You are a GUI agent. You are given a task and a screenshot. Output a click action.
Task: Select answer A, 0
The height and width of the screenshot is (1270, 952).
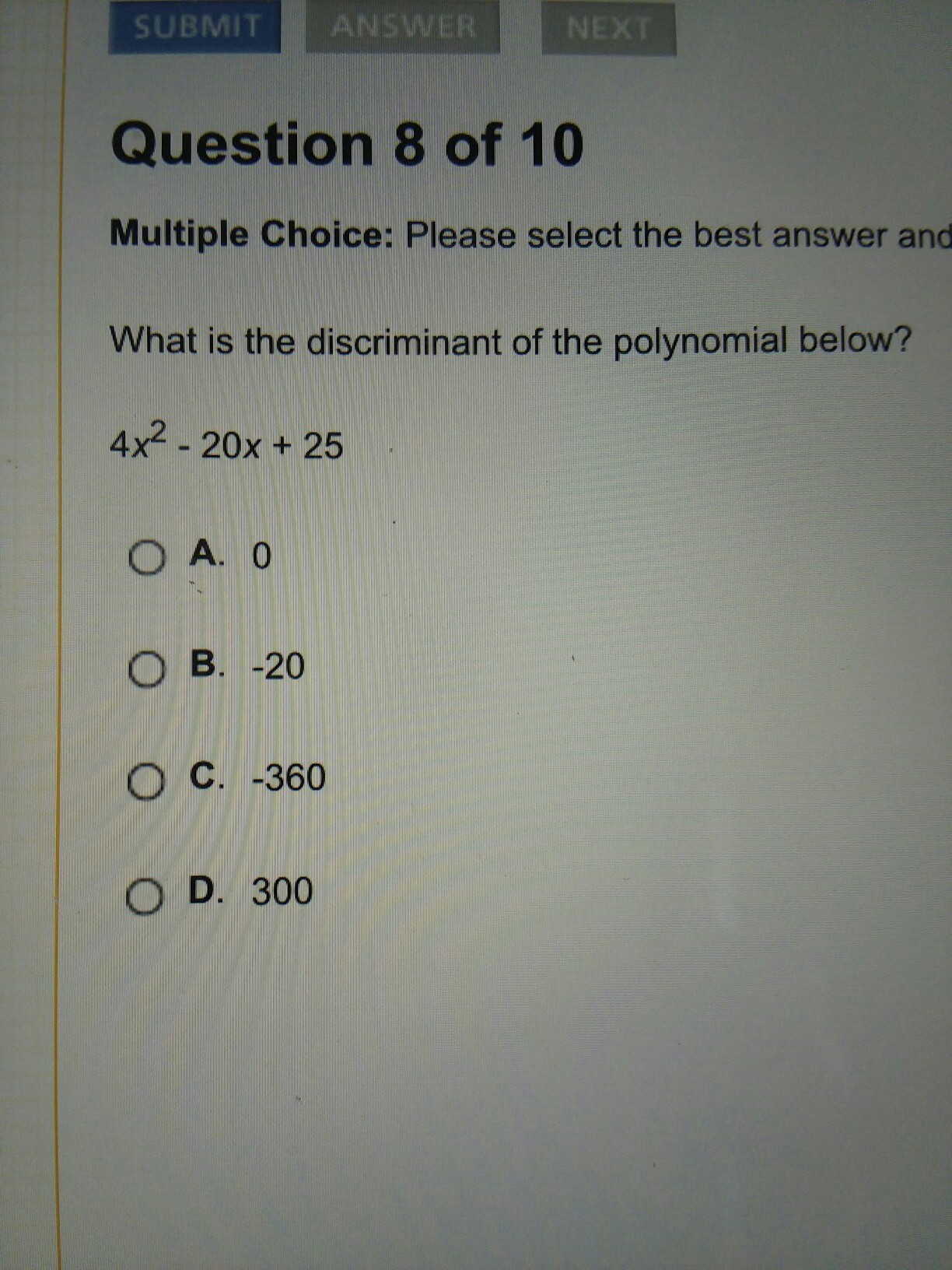click(x=147, y=558)
